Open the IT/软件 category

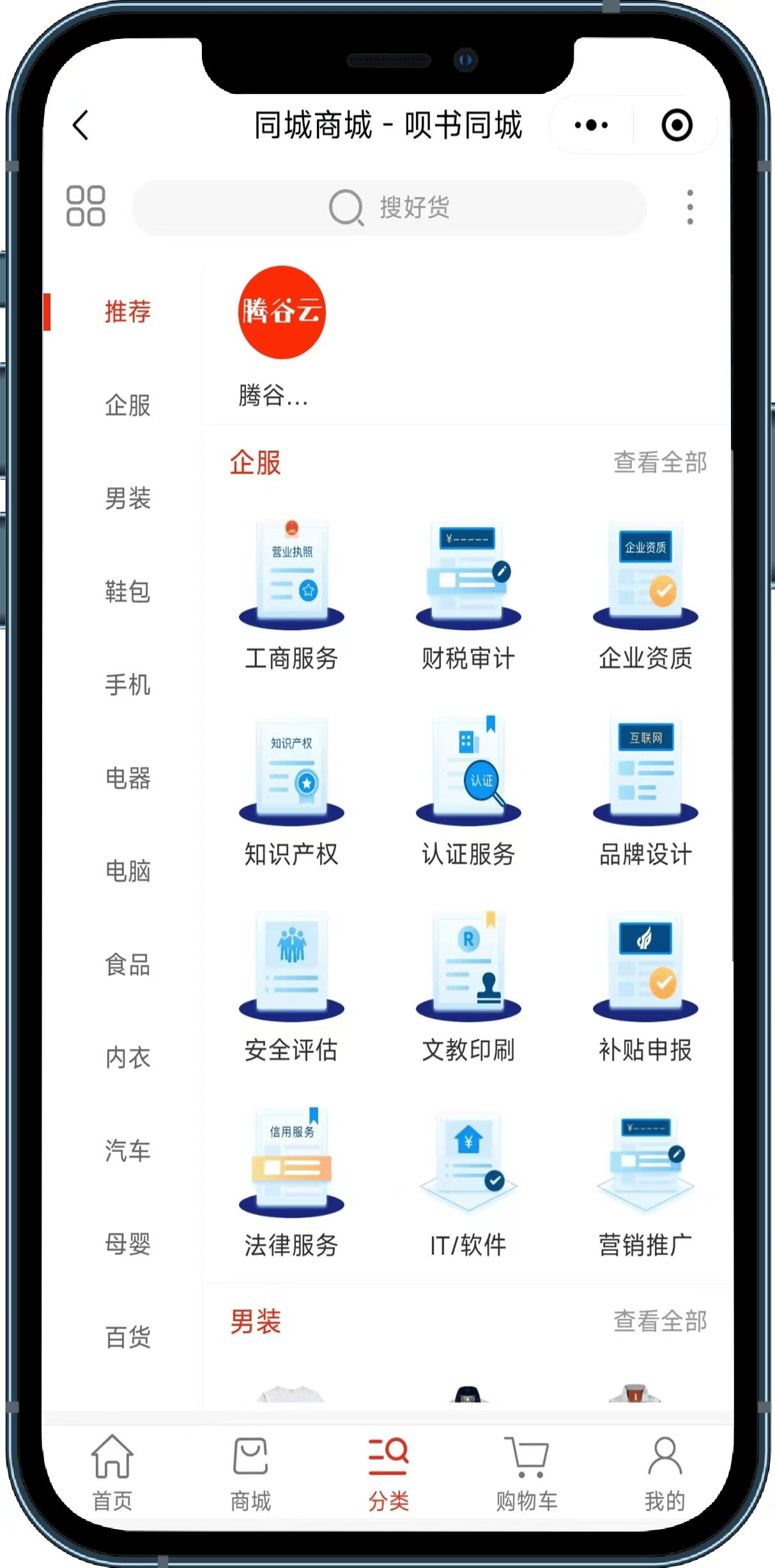point(468,1182)
